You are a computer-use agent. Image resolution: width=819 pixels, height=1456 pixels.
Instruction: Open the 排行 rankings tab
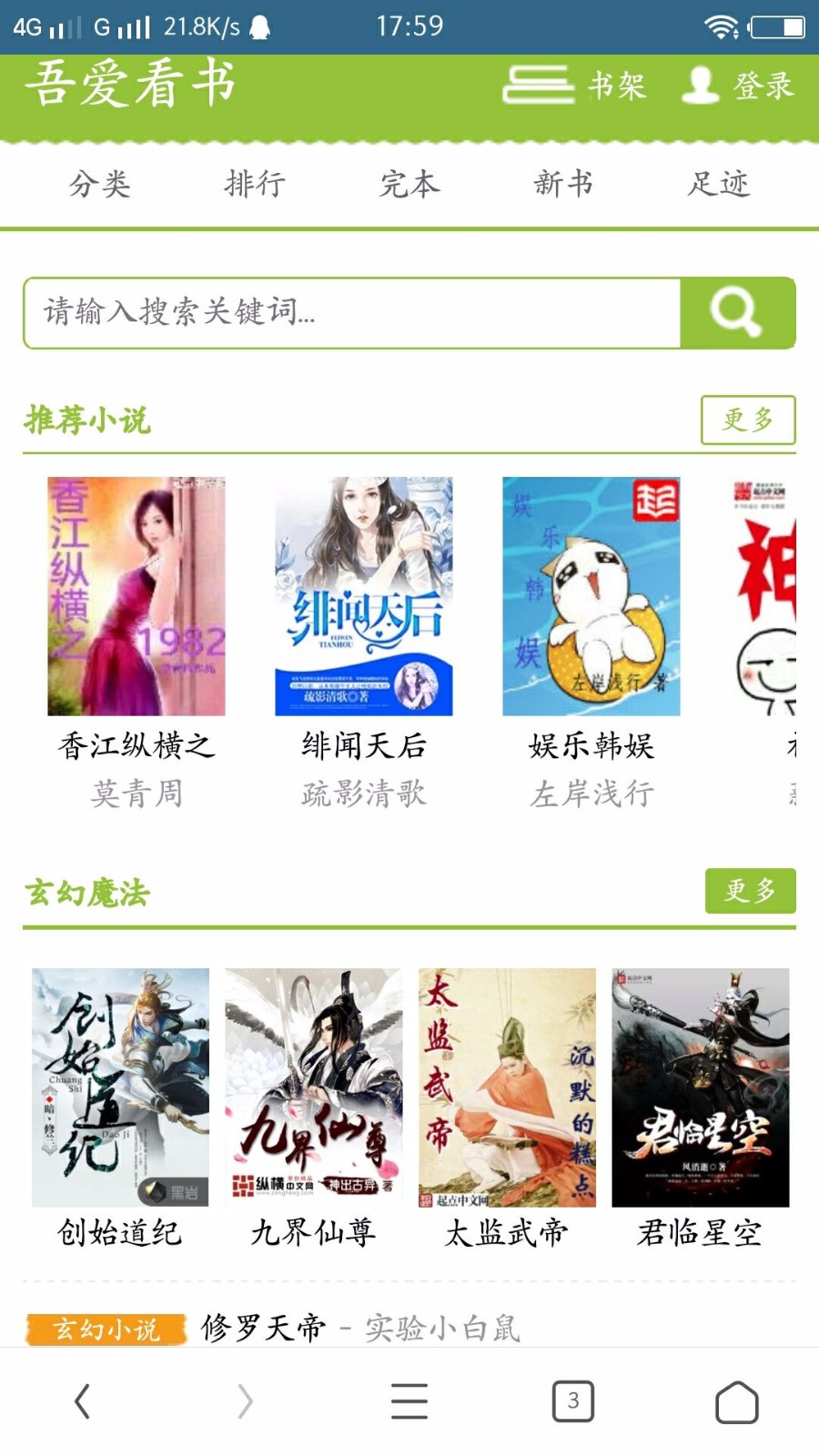[x=255, y=184]
